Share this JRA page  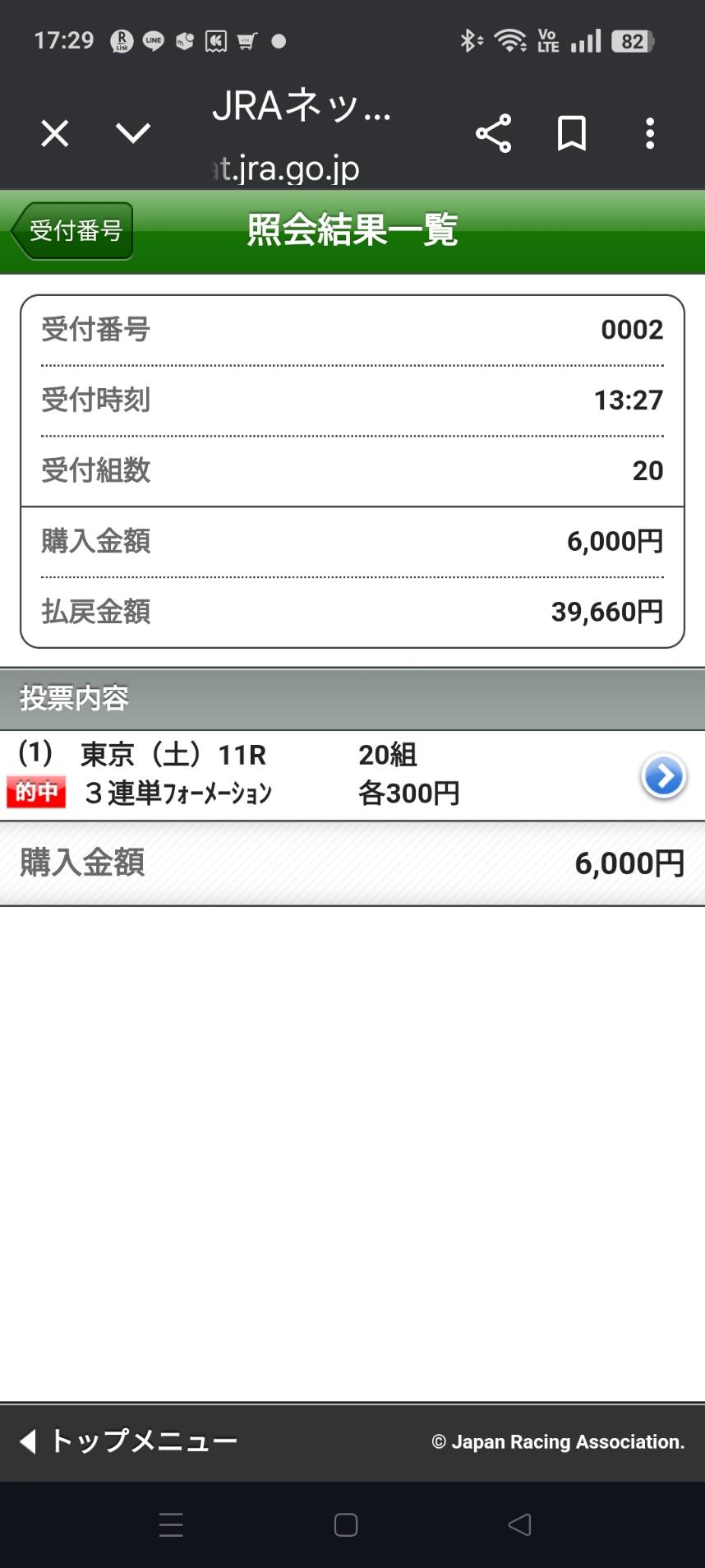493,133
